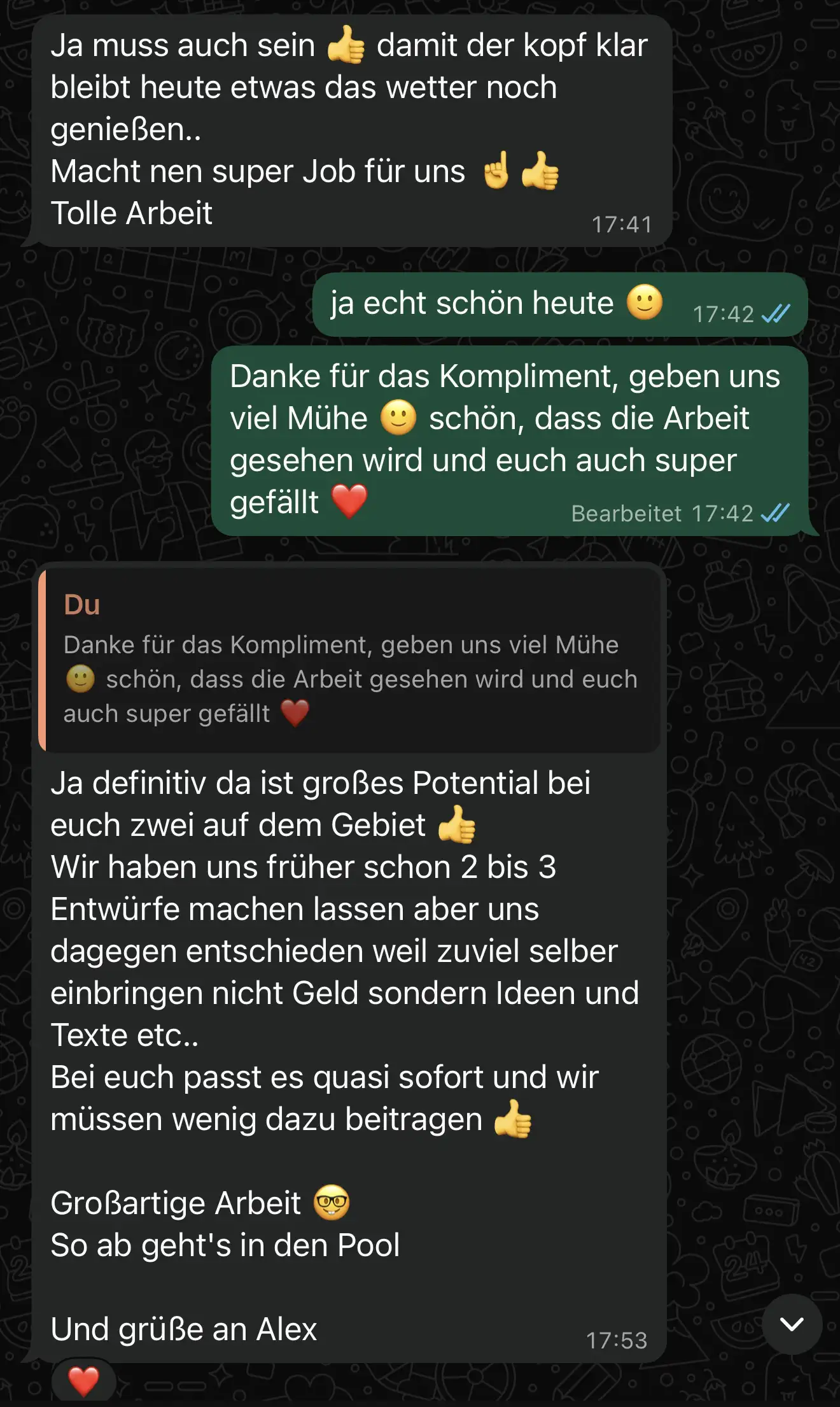
Task: Tap the read receipt on the 'Bearbeitet' message
Action: 776,513
